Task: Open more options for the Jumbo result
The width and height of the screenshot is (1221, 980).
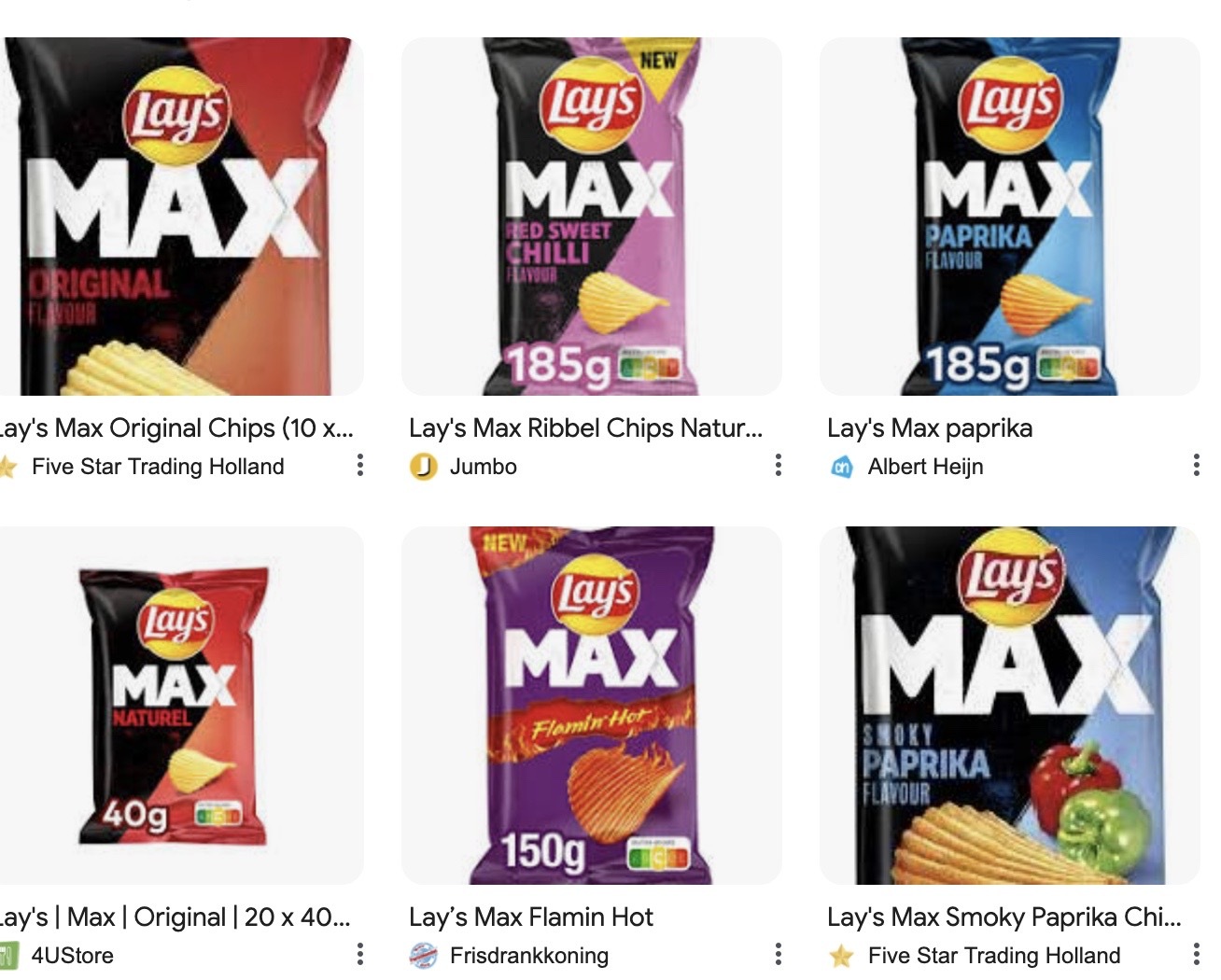Action: pos(779,466)
